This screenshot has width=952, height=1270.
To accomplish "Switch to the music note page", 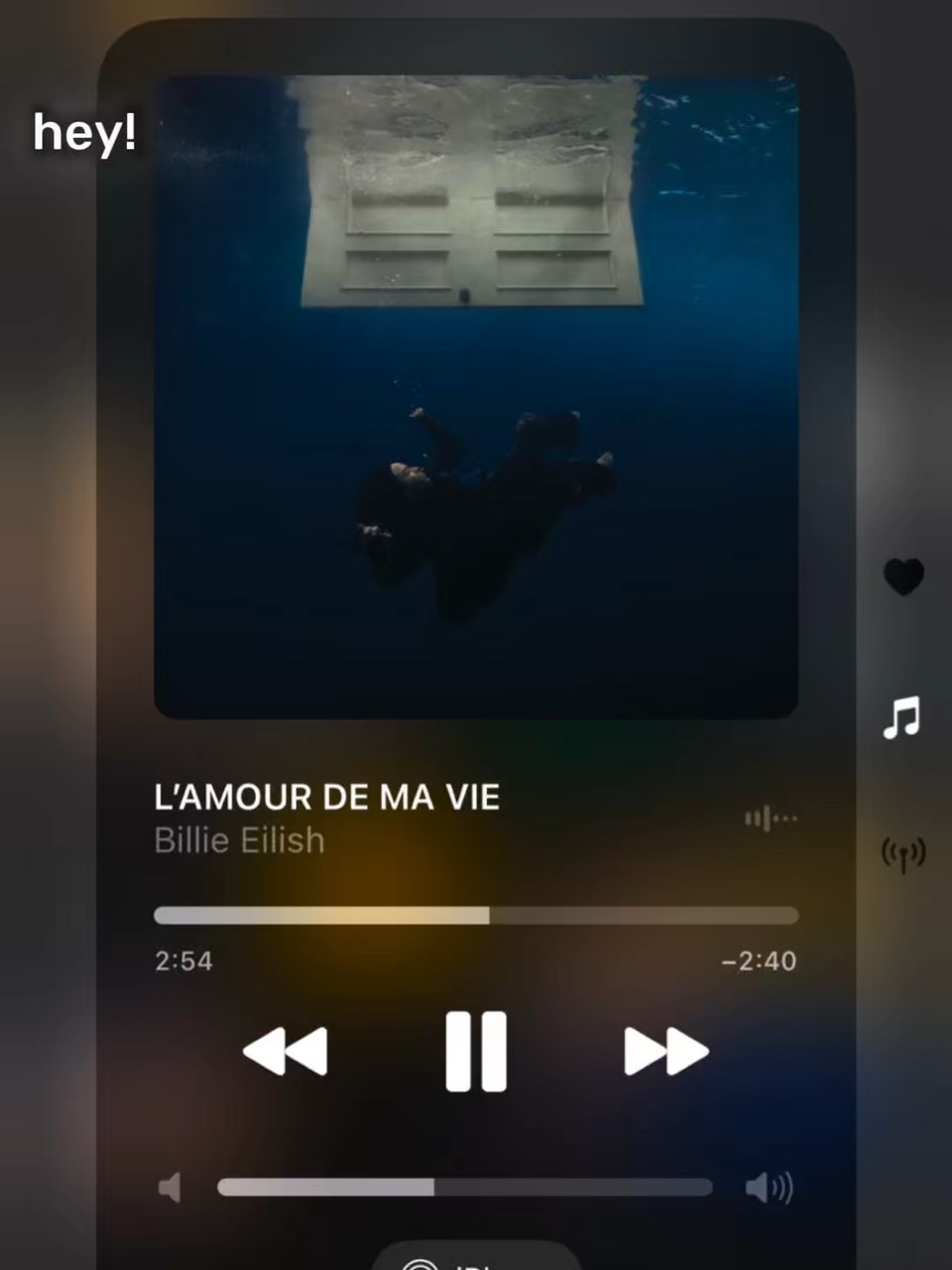I will pos(902,717).
